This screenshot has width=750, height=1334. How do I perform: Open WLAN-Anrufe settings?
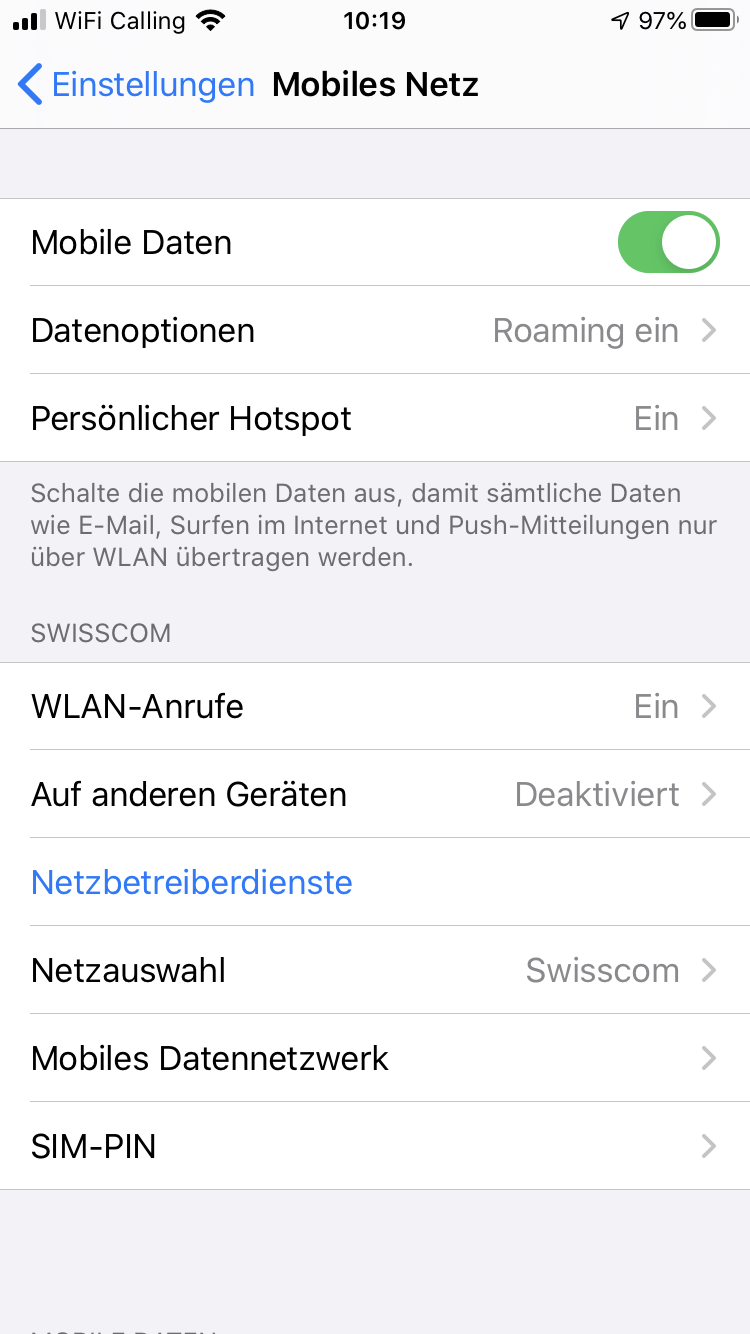[375, 706]
